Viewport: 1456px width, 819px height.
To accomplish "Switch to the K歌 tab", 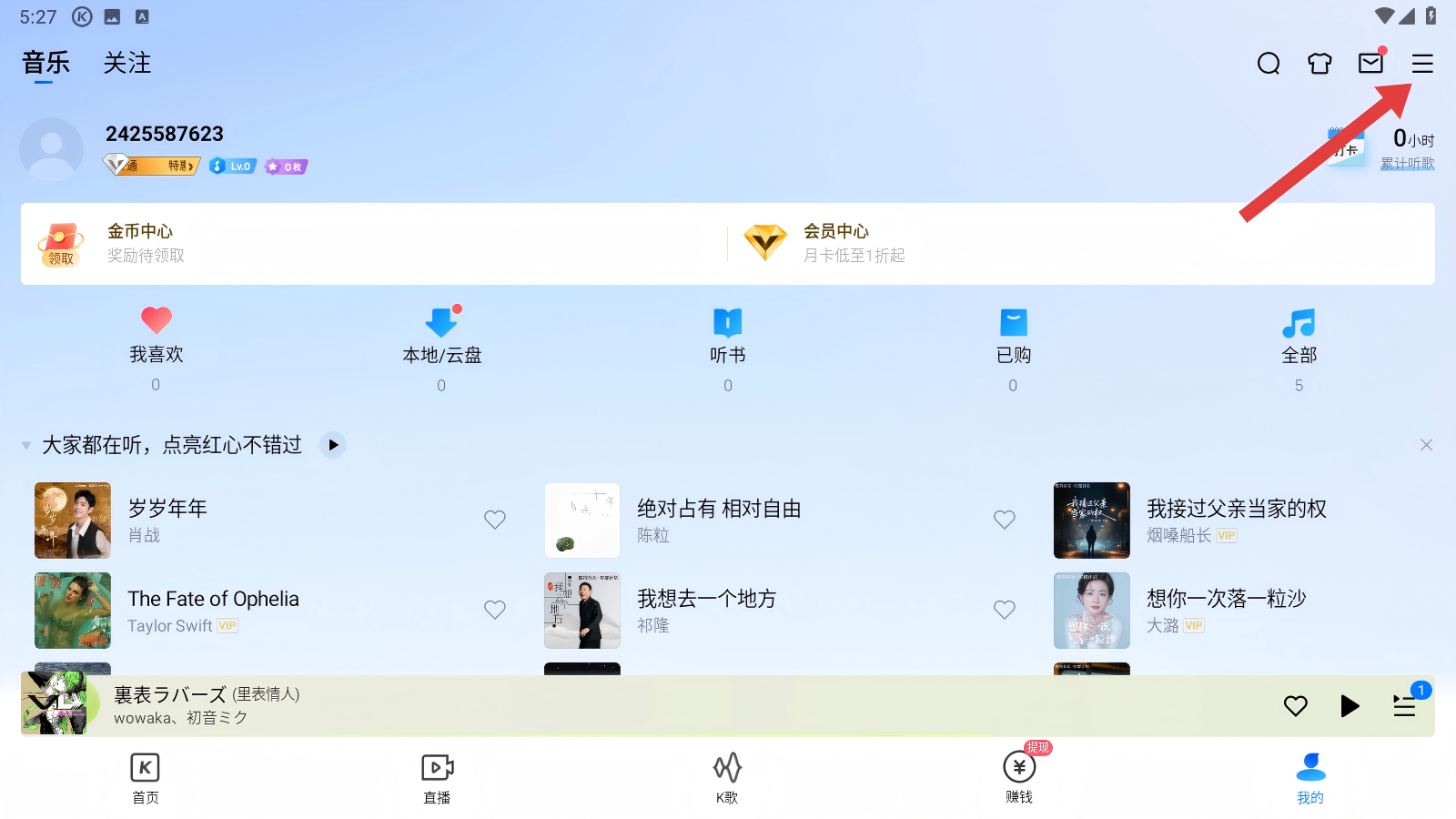I will [727, 778].
